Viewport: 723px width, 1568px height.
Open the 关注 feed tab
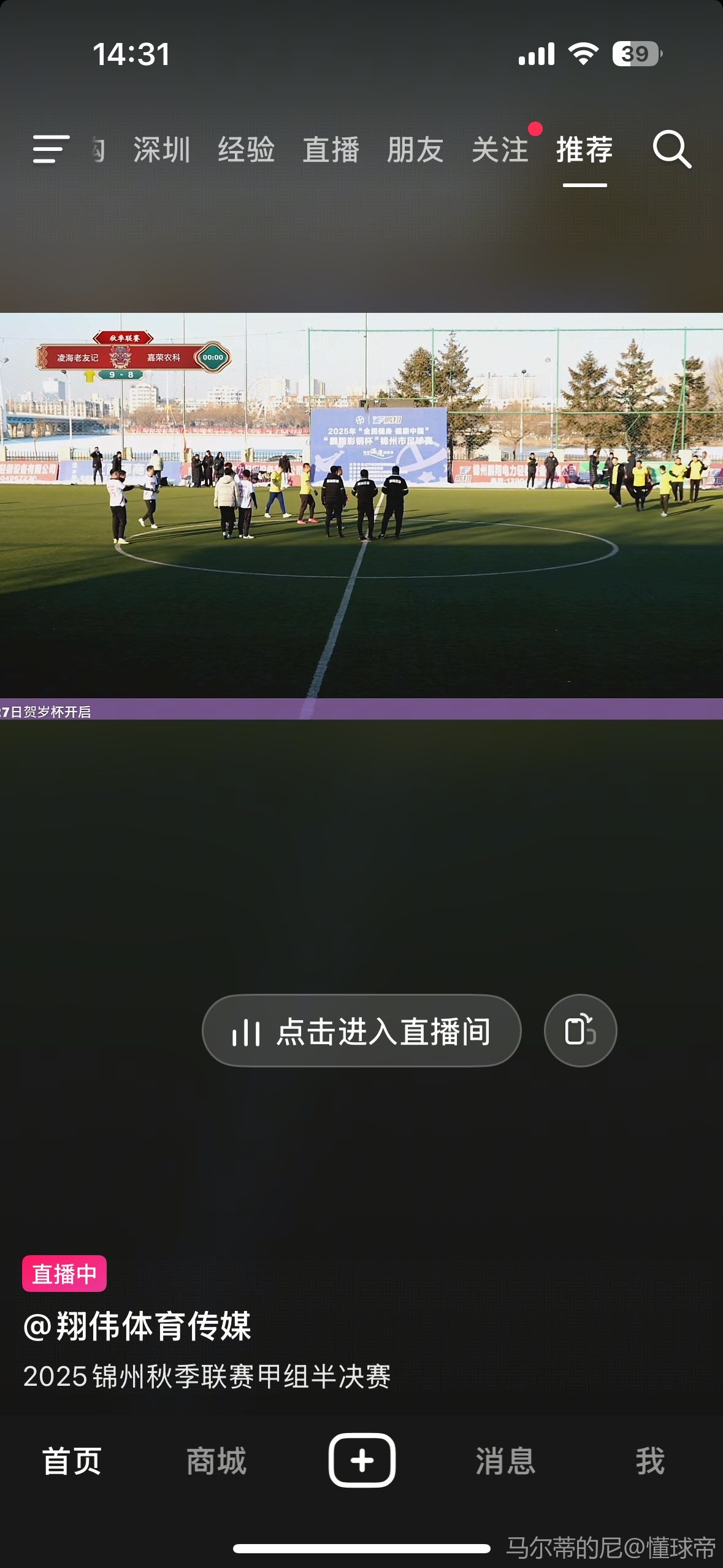point(500,150)
